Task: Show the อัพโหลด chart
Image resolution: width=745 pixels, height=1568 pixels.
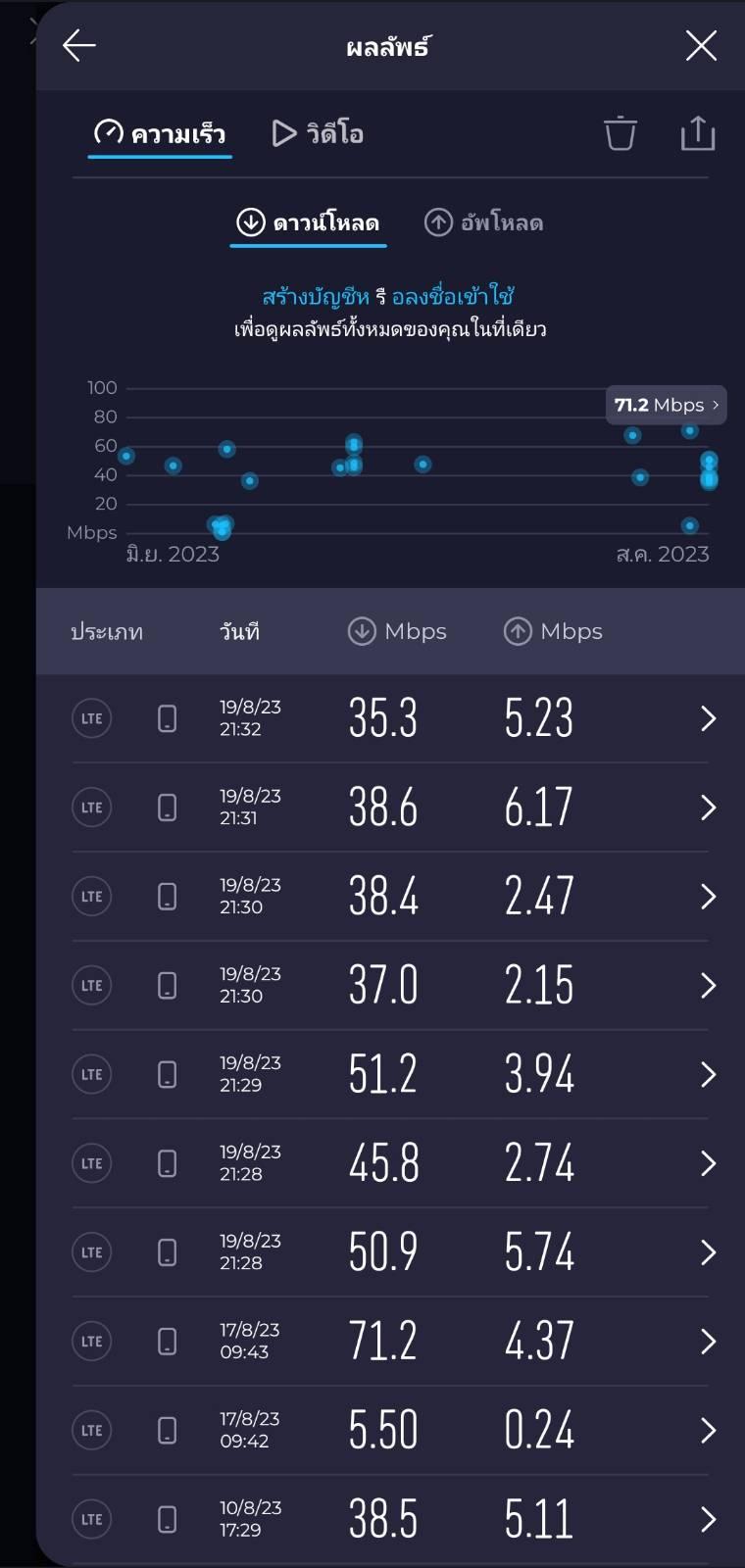Action: (x=483, y=222)
